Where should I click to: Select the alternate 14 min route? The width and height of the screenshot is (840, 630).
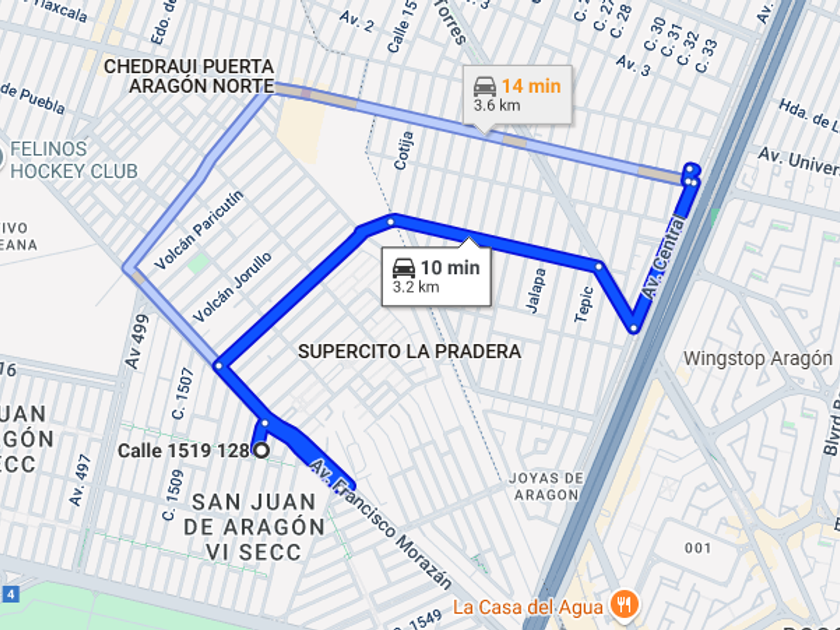517,95
